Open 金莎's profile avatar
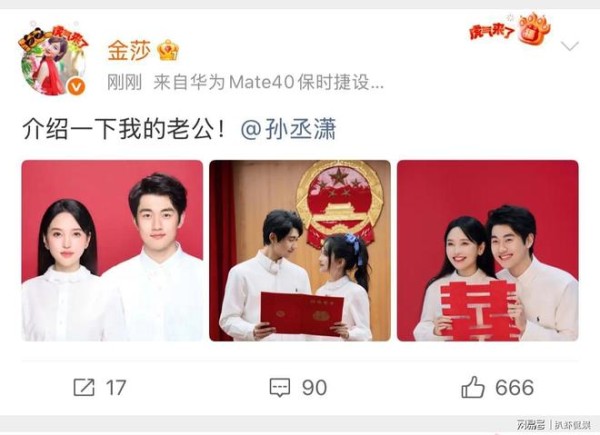The height and width of the screenshot is (435, 600). coord(53,60)
